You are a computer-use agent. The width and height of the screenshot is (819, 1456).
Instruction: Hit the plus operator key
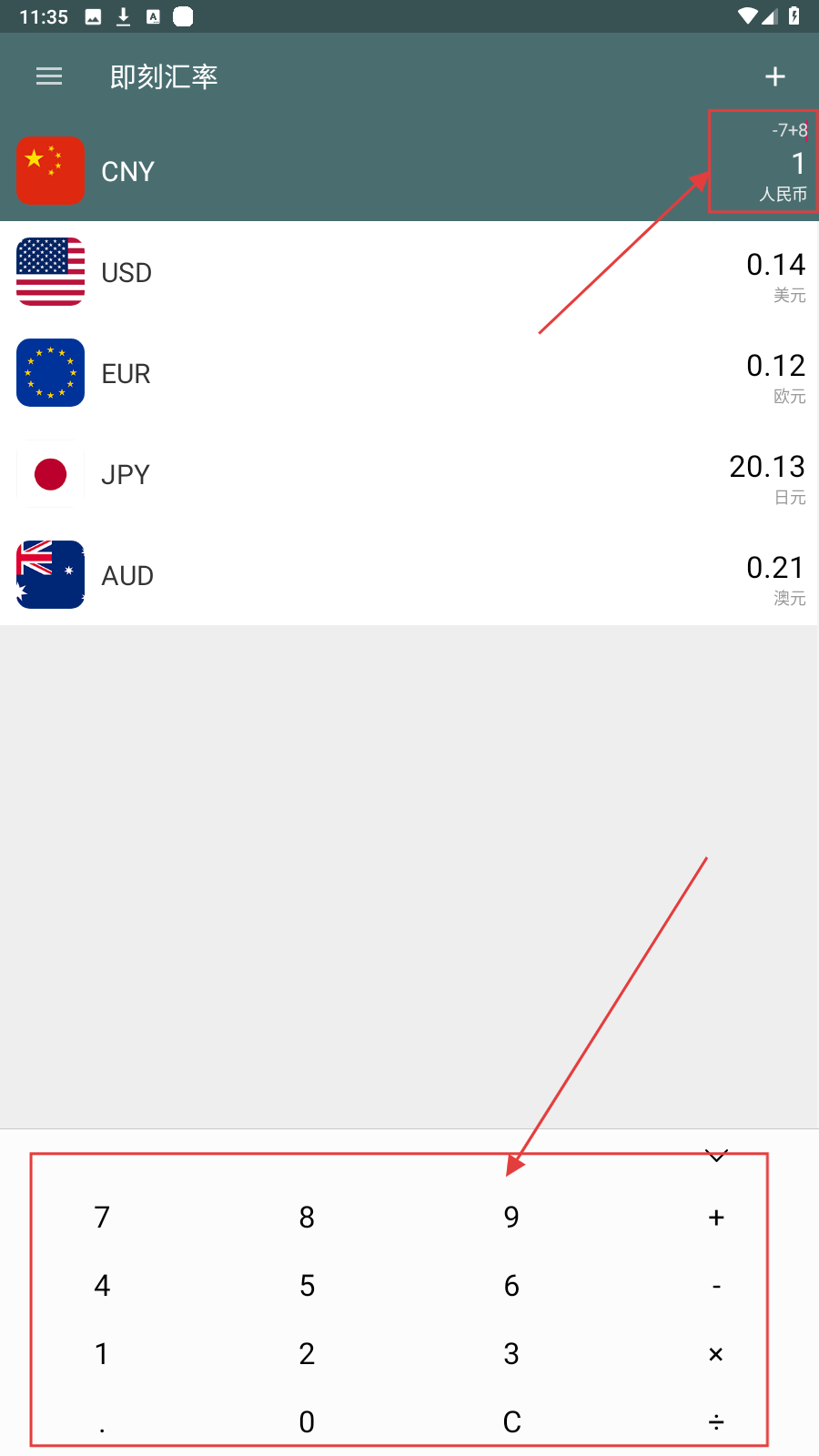(716, 1217)
